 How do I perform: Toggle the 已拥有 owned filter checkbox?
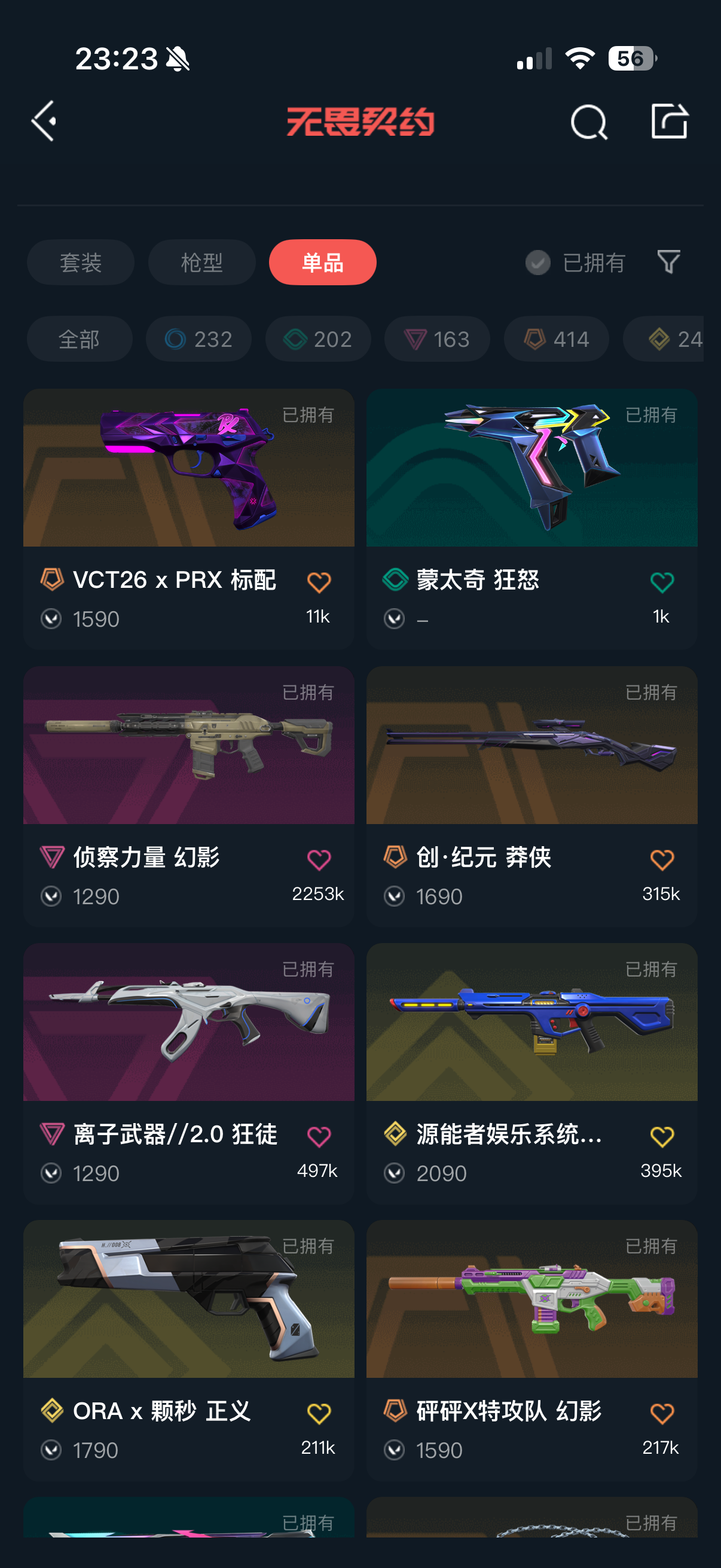[538, 263]
